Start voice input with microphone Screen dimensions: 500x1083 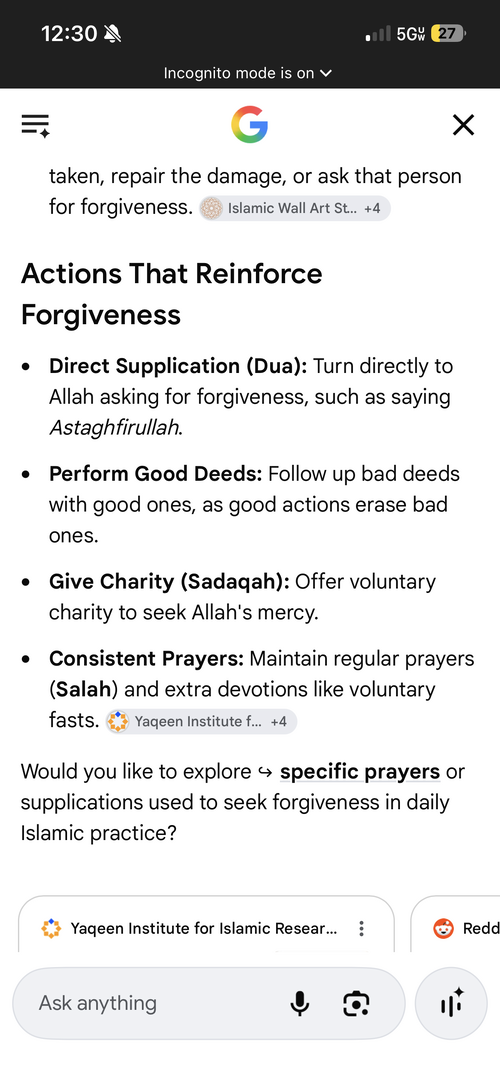click(x=299, y=1003)
